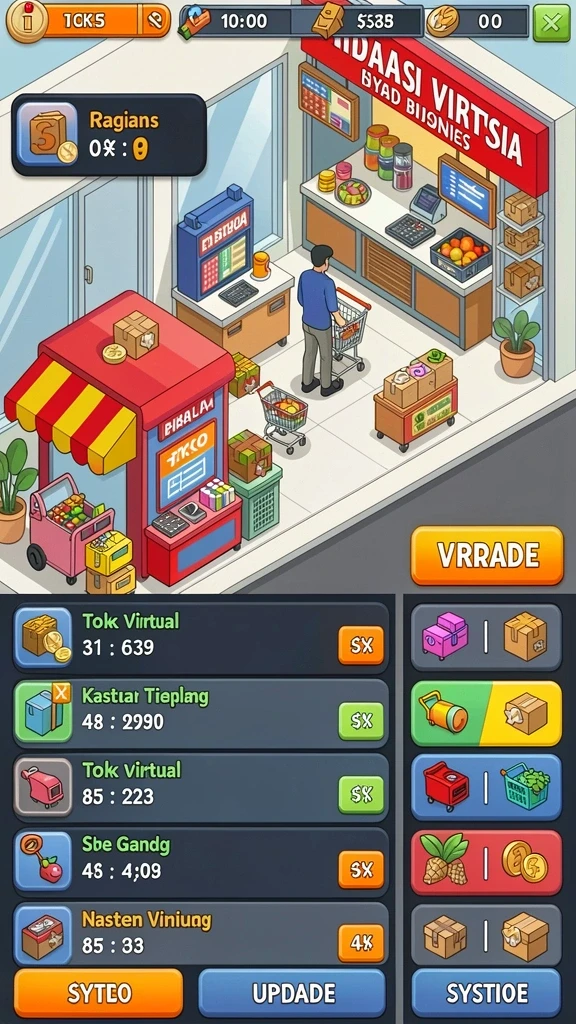Open the SYTEO button
The width and height of the screenshot is (576, 1024).
click(x=99, y=993)
